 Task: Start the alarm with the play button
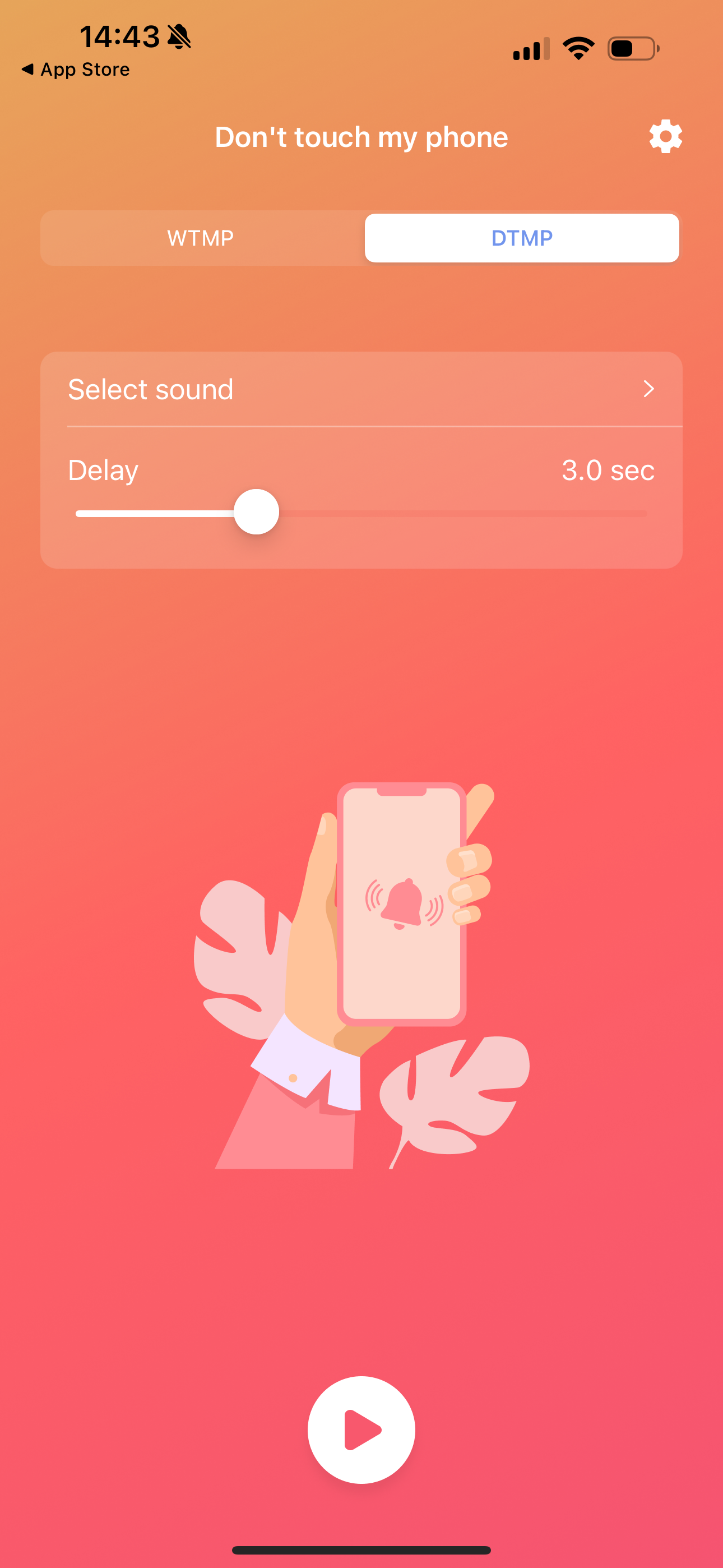pos(361,1429)
